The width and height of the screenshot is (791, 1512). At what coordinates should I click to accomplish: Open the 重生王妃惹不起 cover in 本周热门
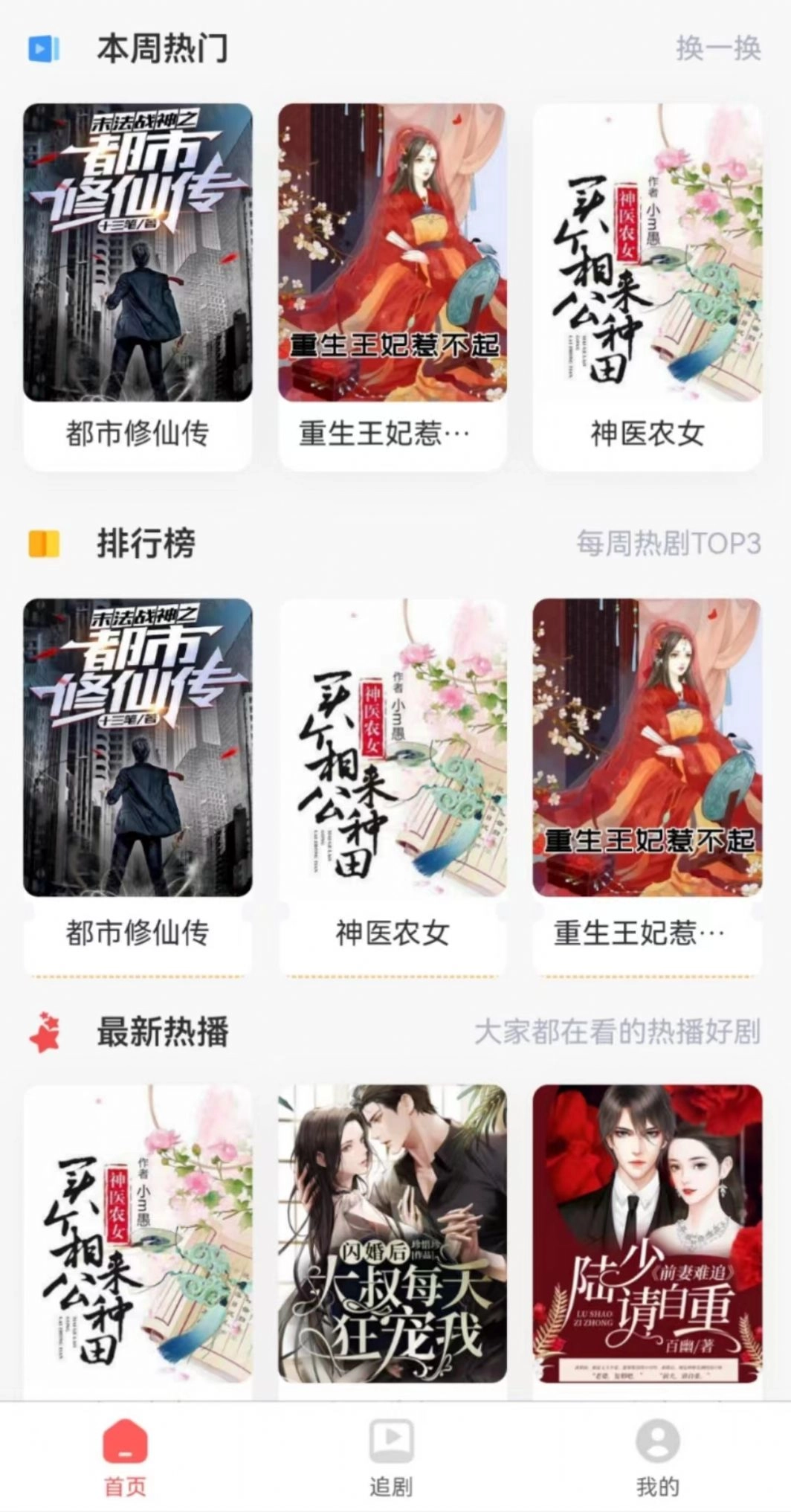click(x=392, y=253)
